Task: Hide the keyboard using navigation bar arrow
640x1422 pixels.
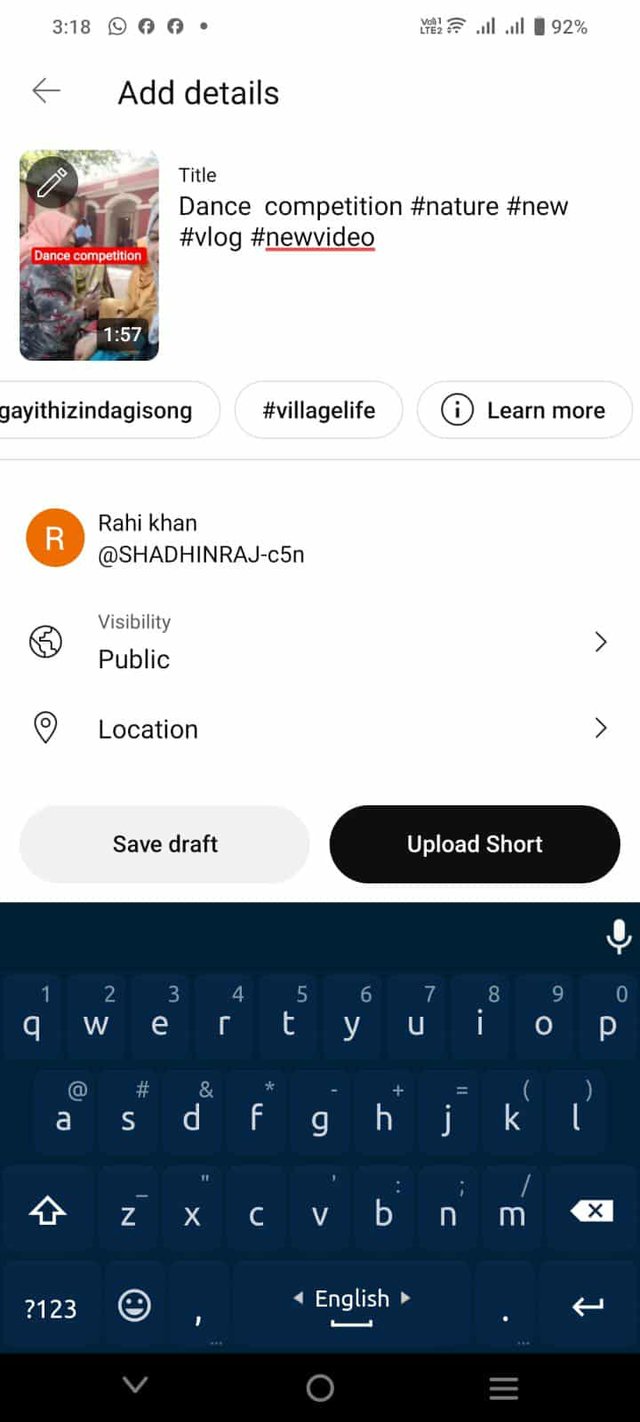Action: tap(135, 1385)
